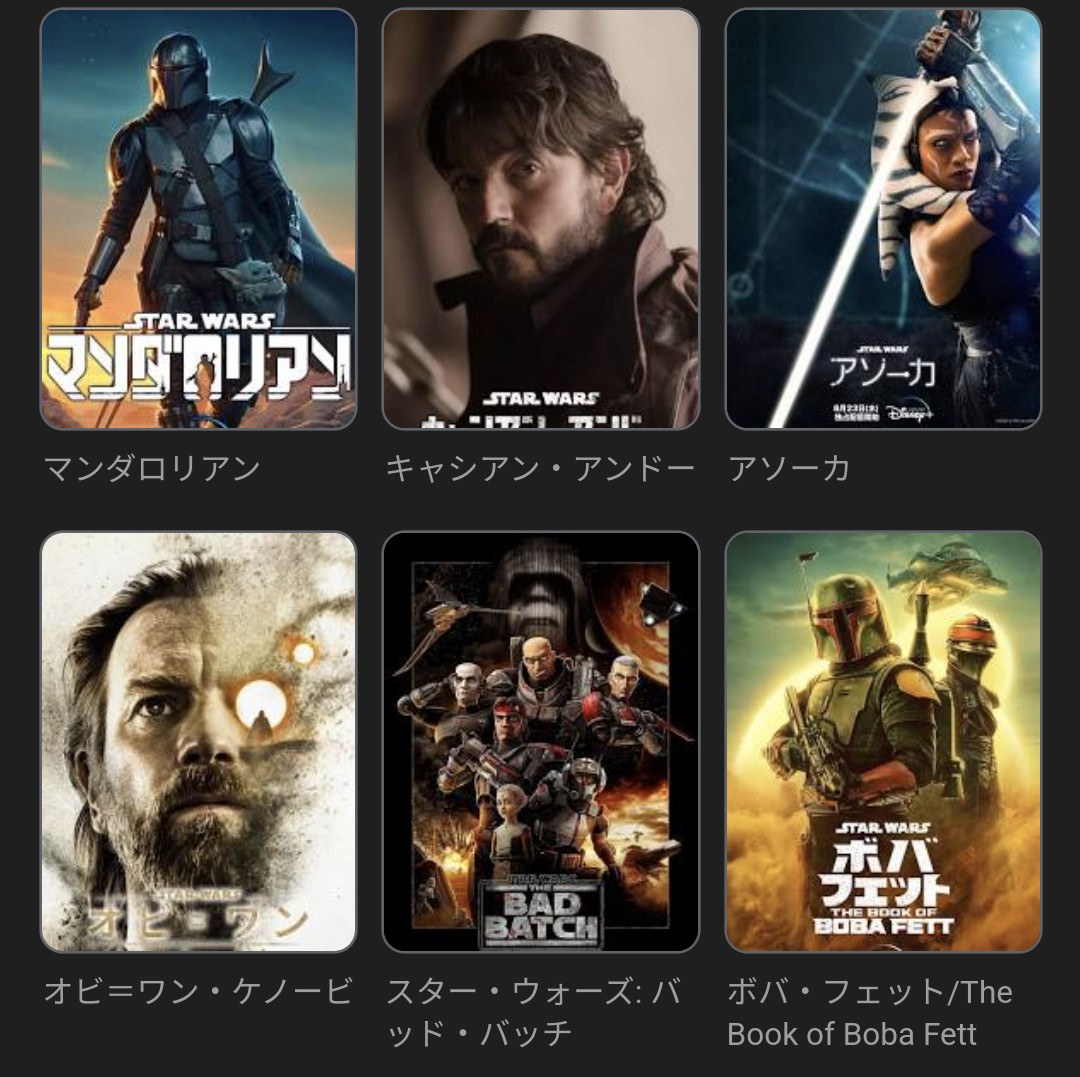1080x1077 pixels.
Task: Open スター・ウォーズ: バッド・バッチ tile
Action: pyautogui.click(x=540, y=741)
